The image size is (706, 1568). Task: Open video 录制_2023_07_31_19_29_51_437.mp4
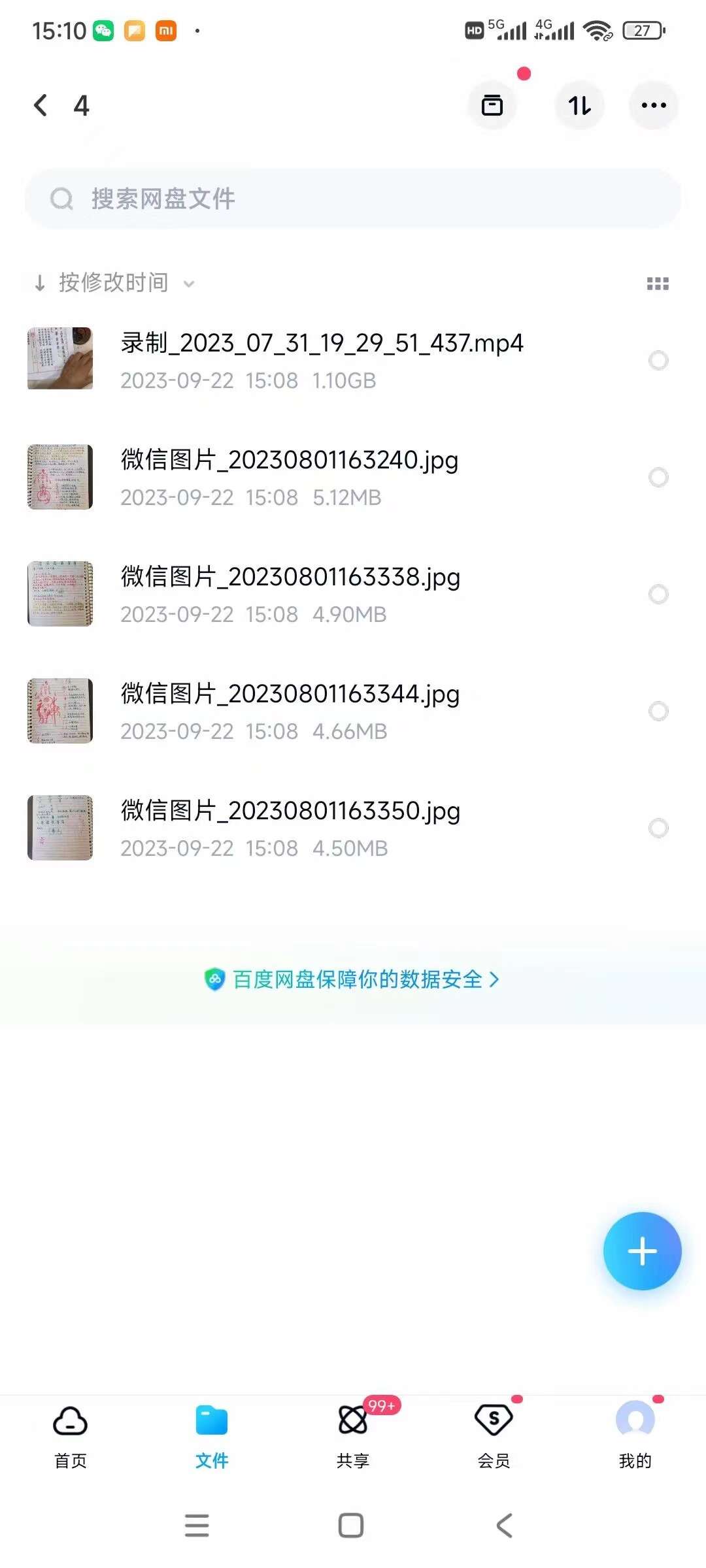click(322, 344)
